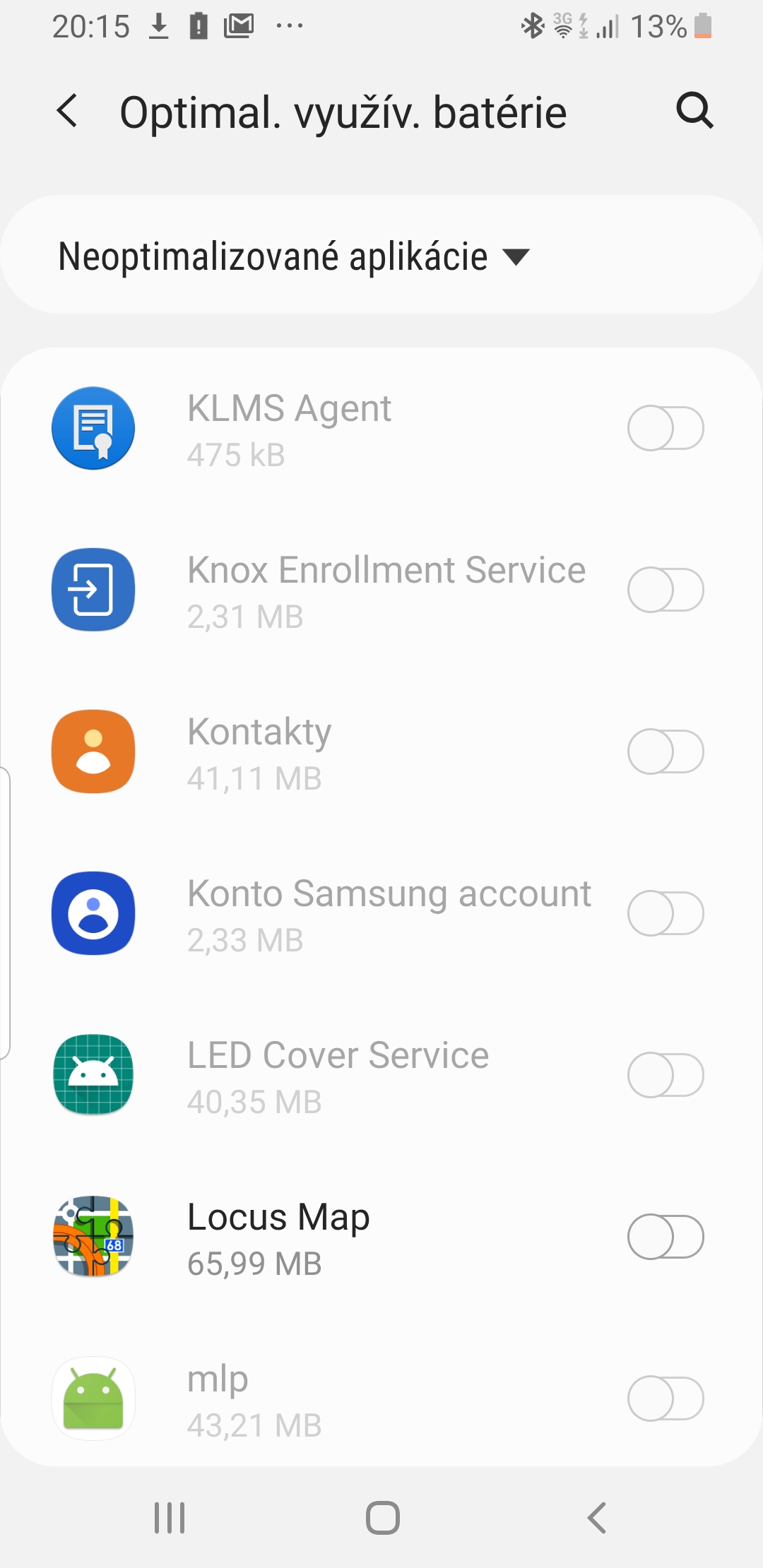
Task: Toggle the switch for Locus Map
Action: click(x=665, y=1237)
